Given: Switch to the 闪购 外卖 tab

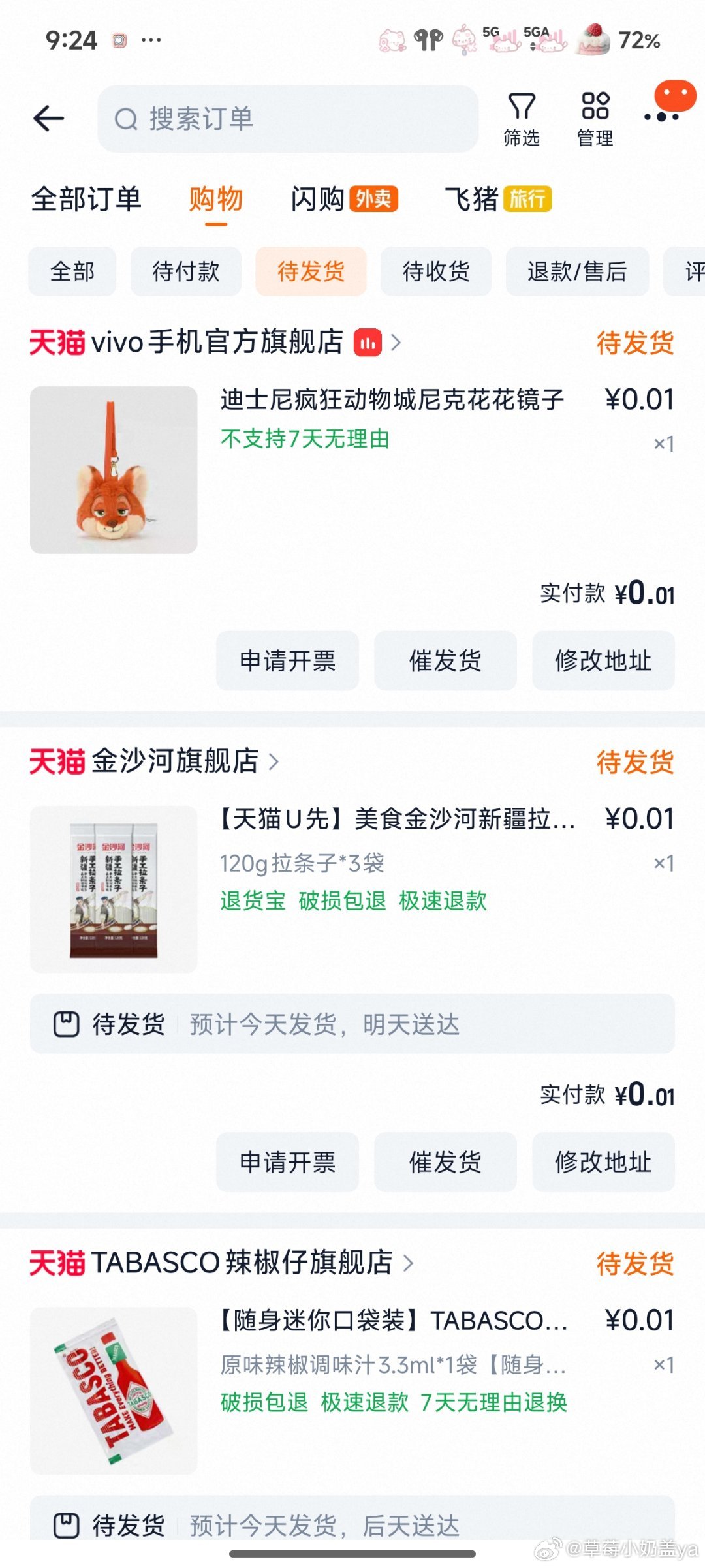Looking at the screenshot, I should click(x=344, y=199).
